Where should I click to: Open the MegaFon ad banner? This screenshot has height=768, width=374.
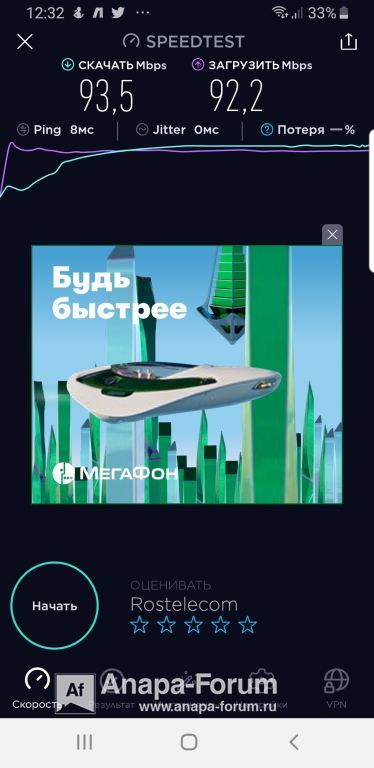(x=187, y=374)
